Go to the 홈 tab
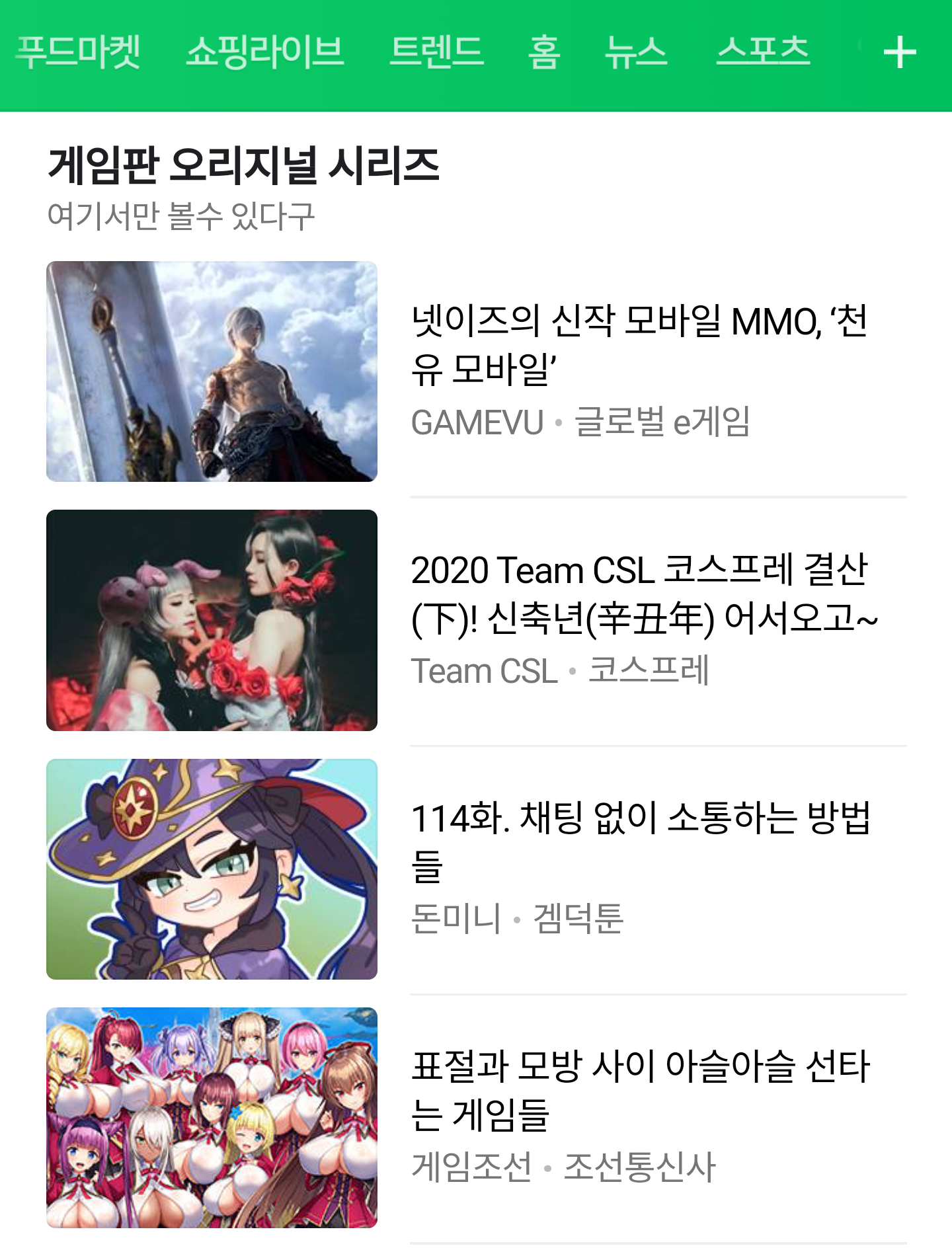 click(x=544, y=52)
